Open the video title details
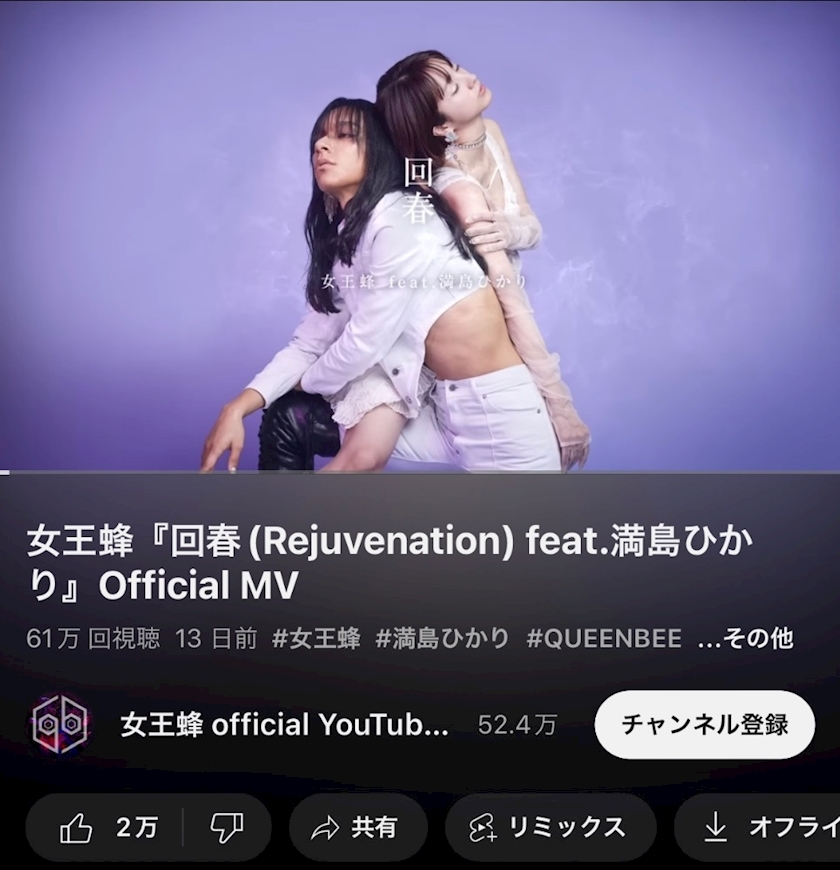Viewport: 840px width, 870px height. click(390, 562)
